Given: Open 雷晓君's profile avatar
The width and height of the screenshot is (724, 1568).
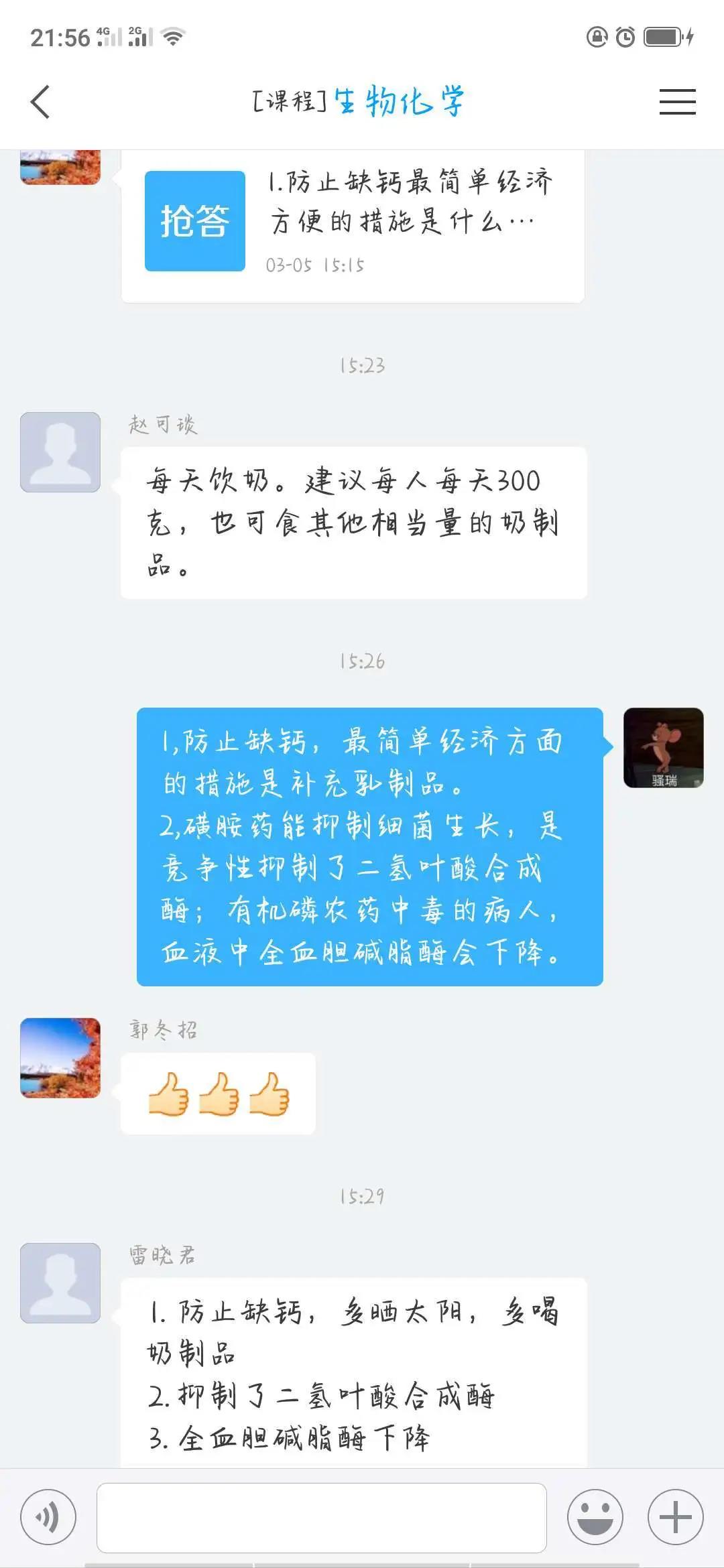Looking at the screenshot, I should [60, 1283].
